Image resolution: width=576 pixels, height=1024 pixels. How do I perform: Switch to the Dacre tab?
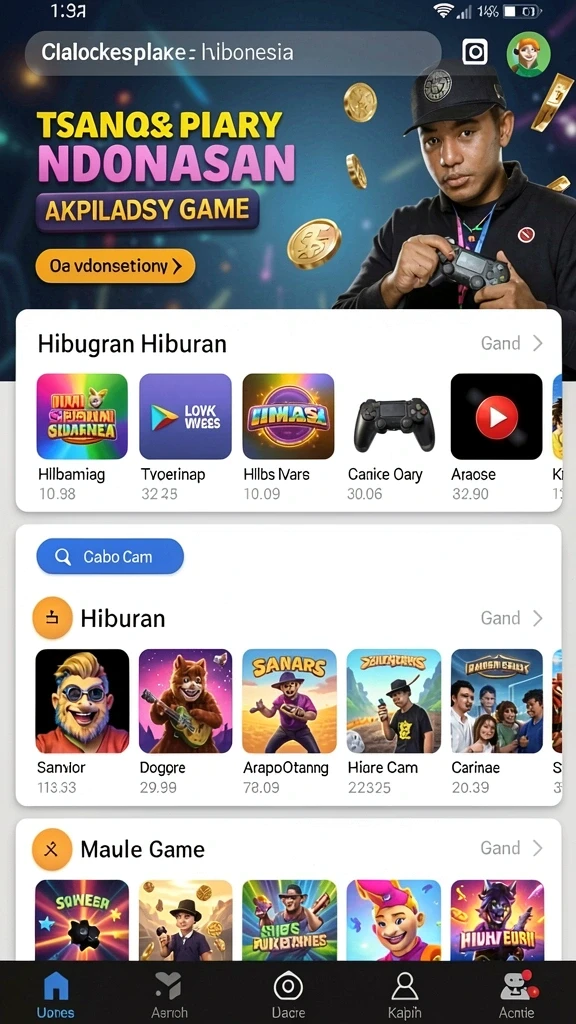tap(288, 995)
